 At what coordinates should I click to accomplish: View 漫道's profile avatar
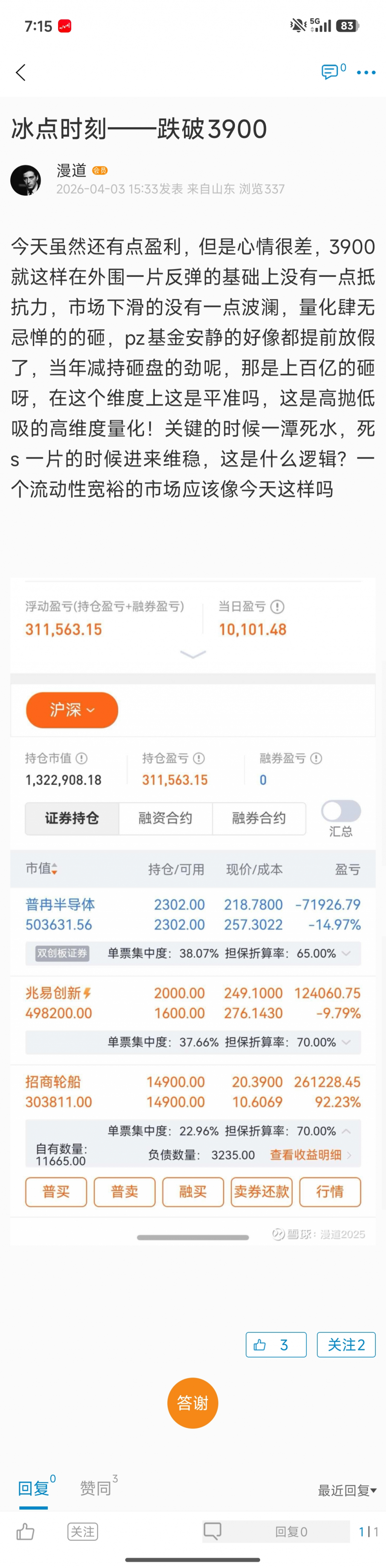point(26,180)
